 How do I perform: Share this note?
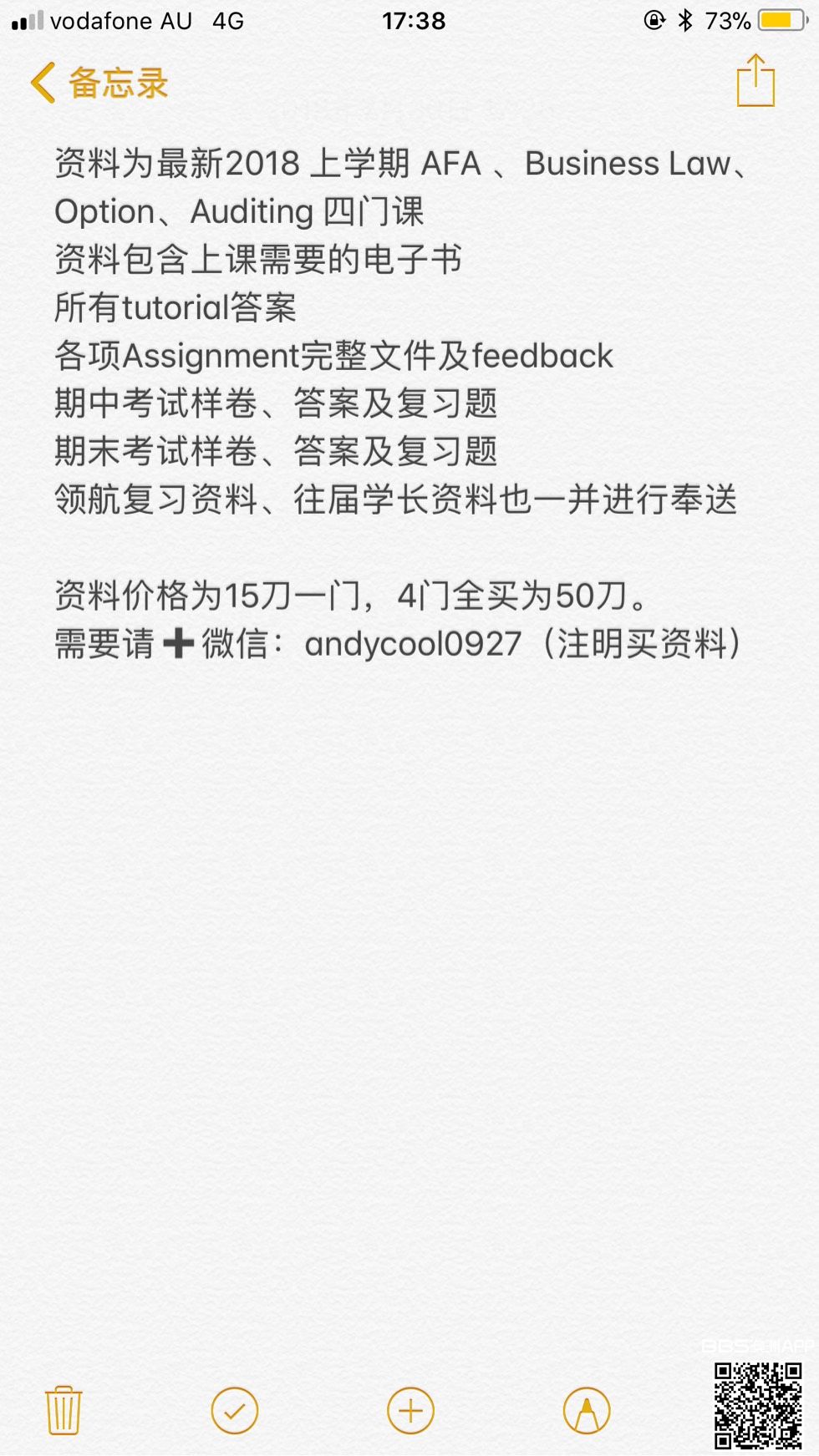click(755, 81)
